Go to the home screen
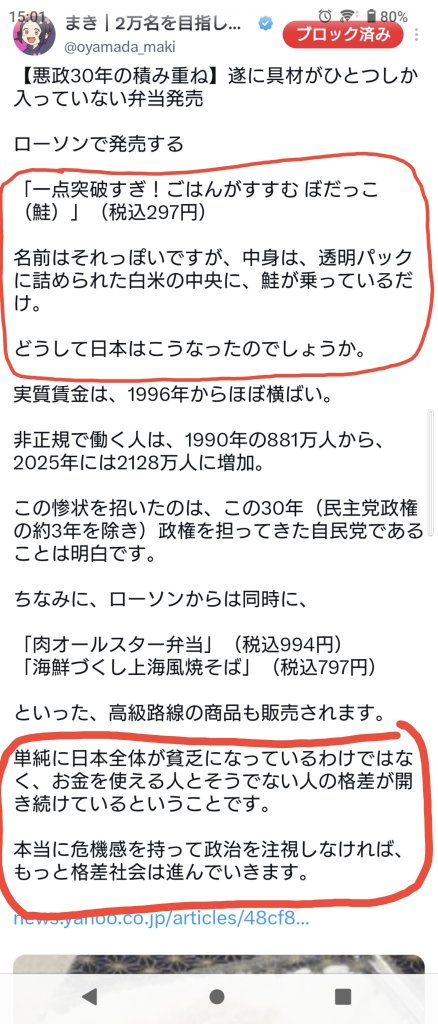The height and width of the screenshot is (1024, 438). tap(217, 996)
